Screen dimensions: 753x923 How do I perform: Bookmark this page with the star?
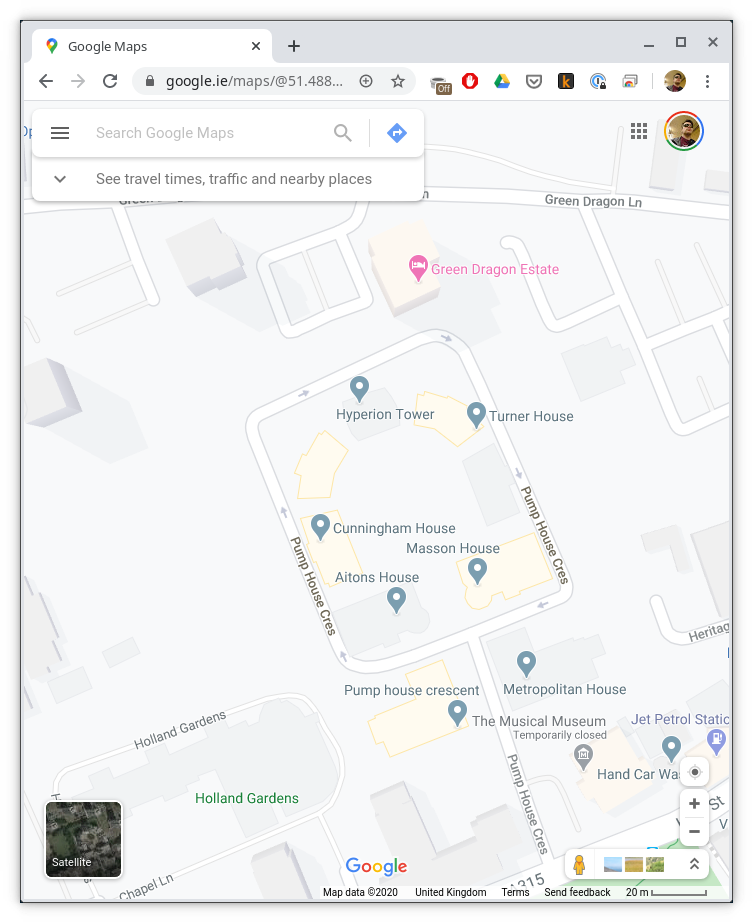(x=398, y=81)
